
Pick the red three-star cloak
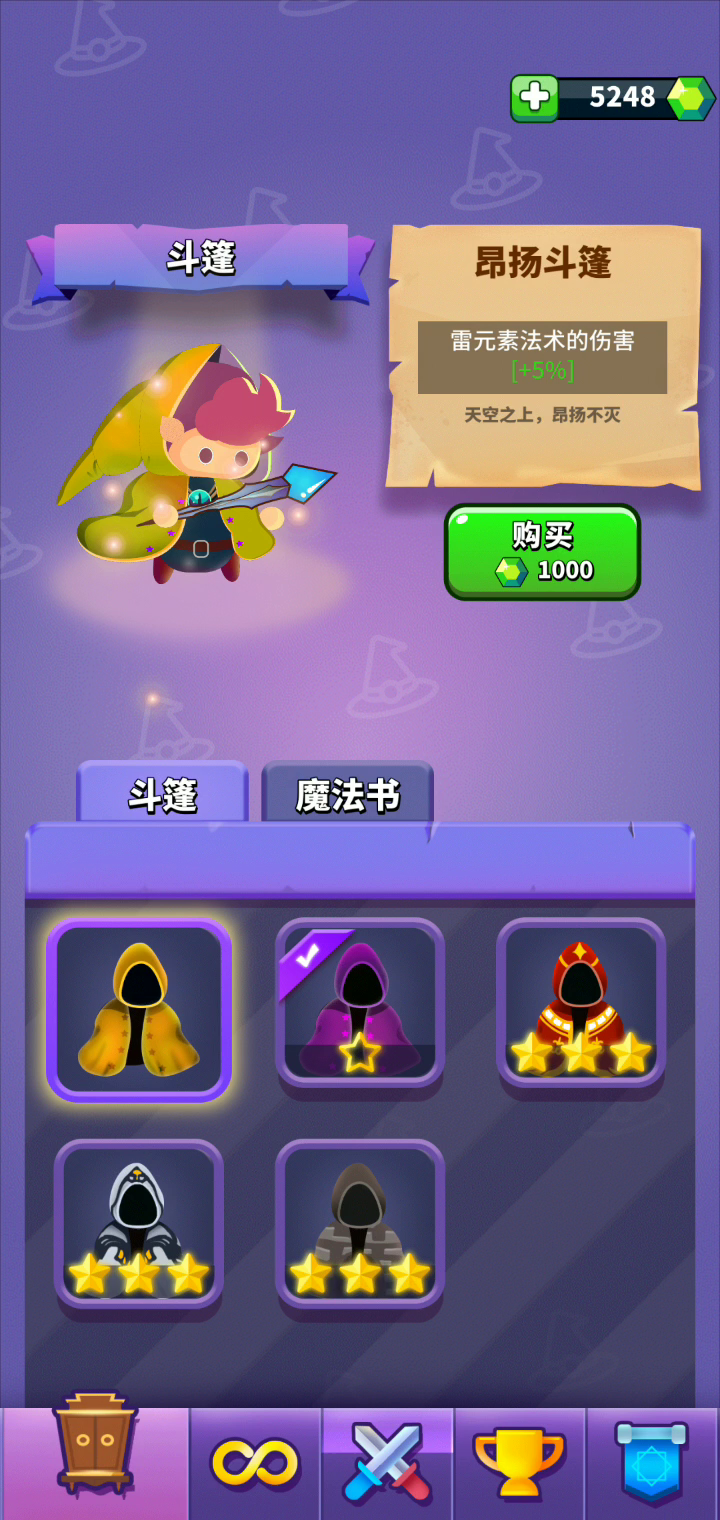click(581, 1002)
